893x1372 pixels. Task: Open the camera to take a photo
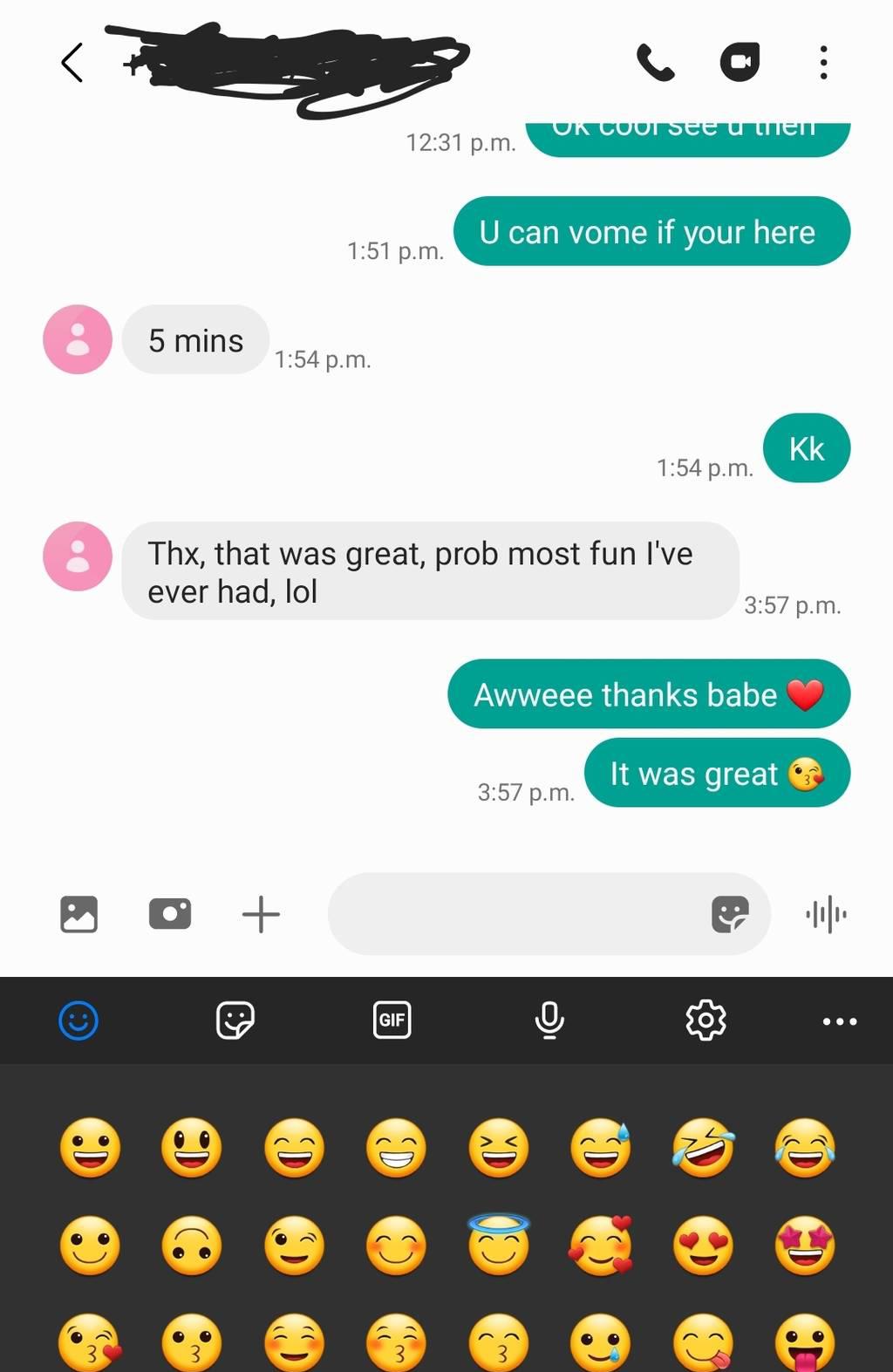(x=170, y=914)
